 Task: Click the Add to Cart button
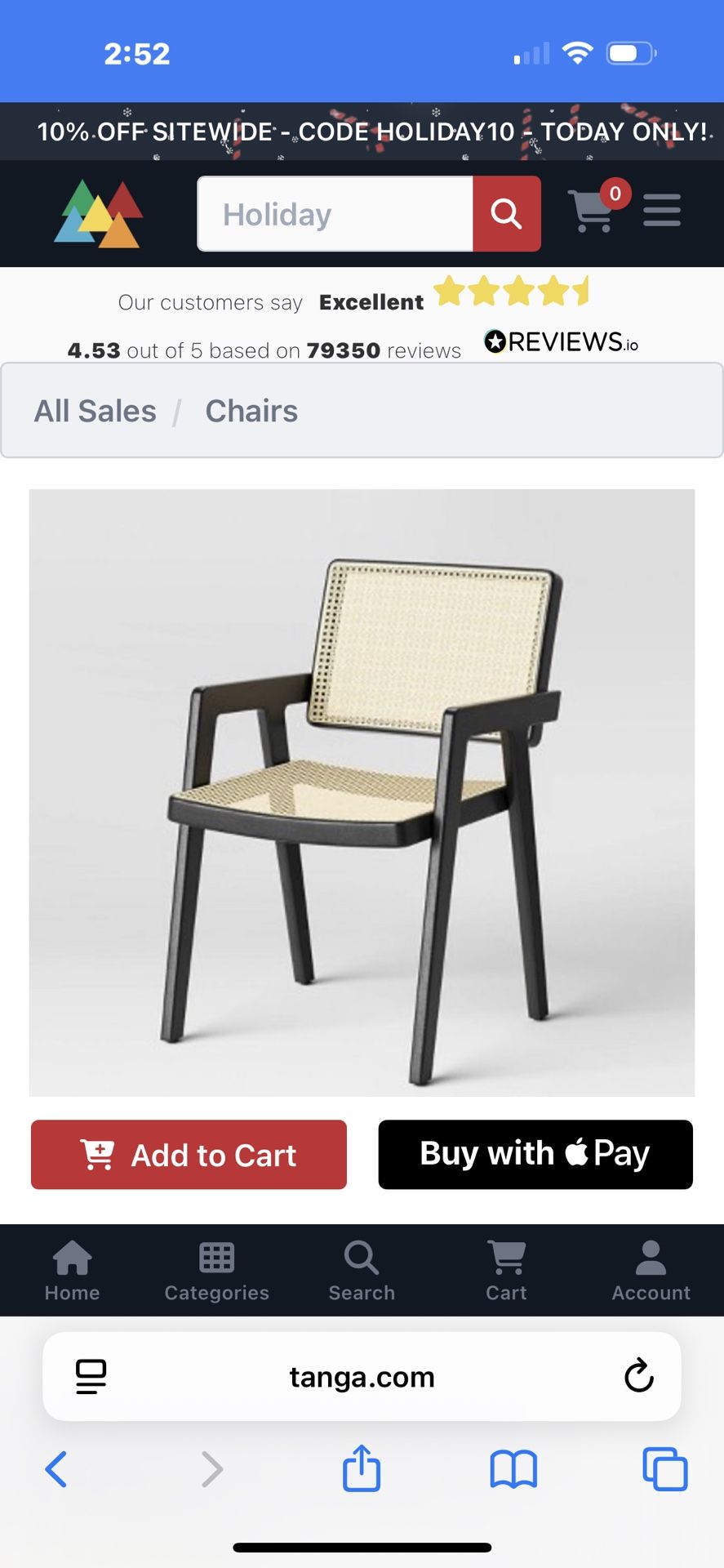tap(188, 1154)
